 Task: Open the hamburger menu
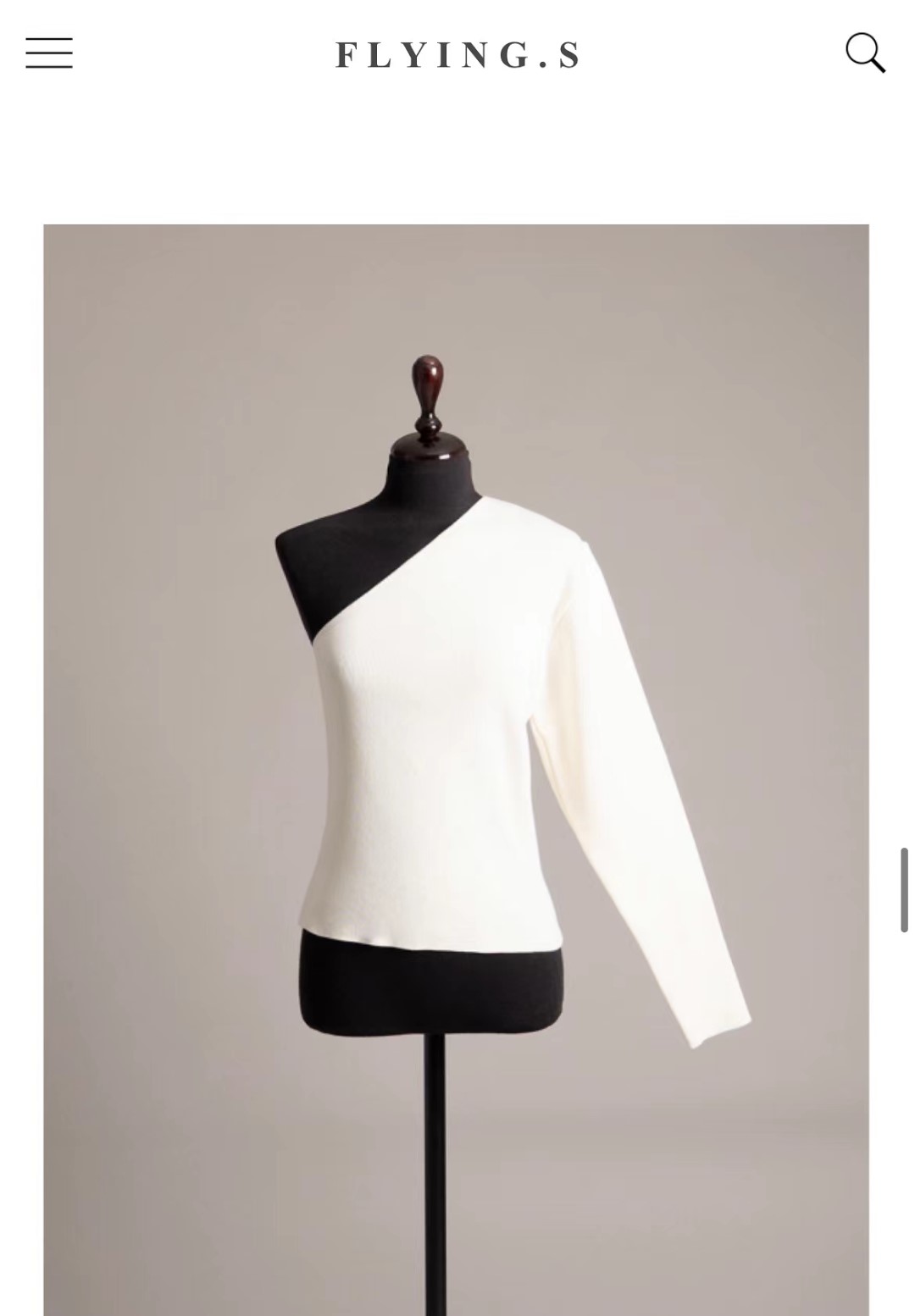49,53
